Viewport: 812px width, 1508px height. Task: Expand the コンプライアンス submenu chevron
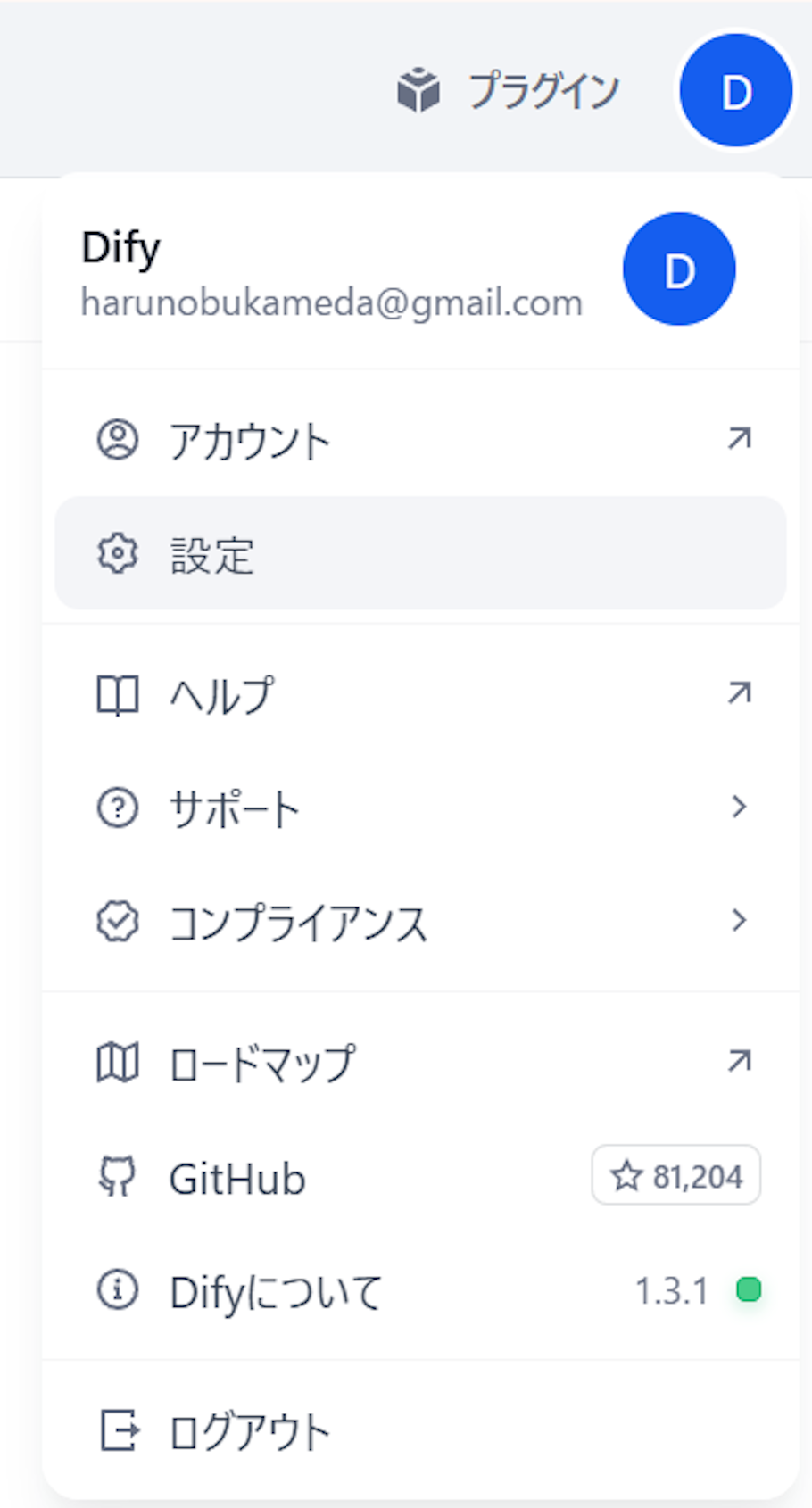pyautogui.click(x=739, y=920)
